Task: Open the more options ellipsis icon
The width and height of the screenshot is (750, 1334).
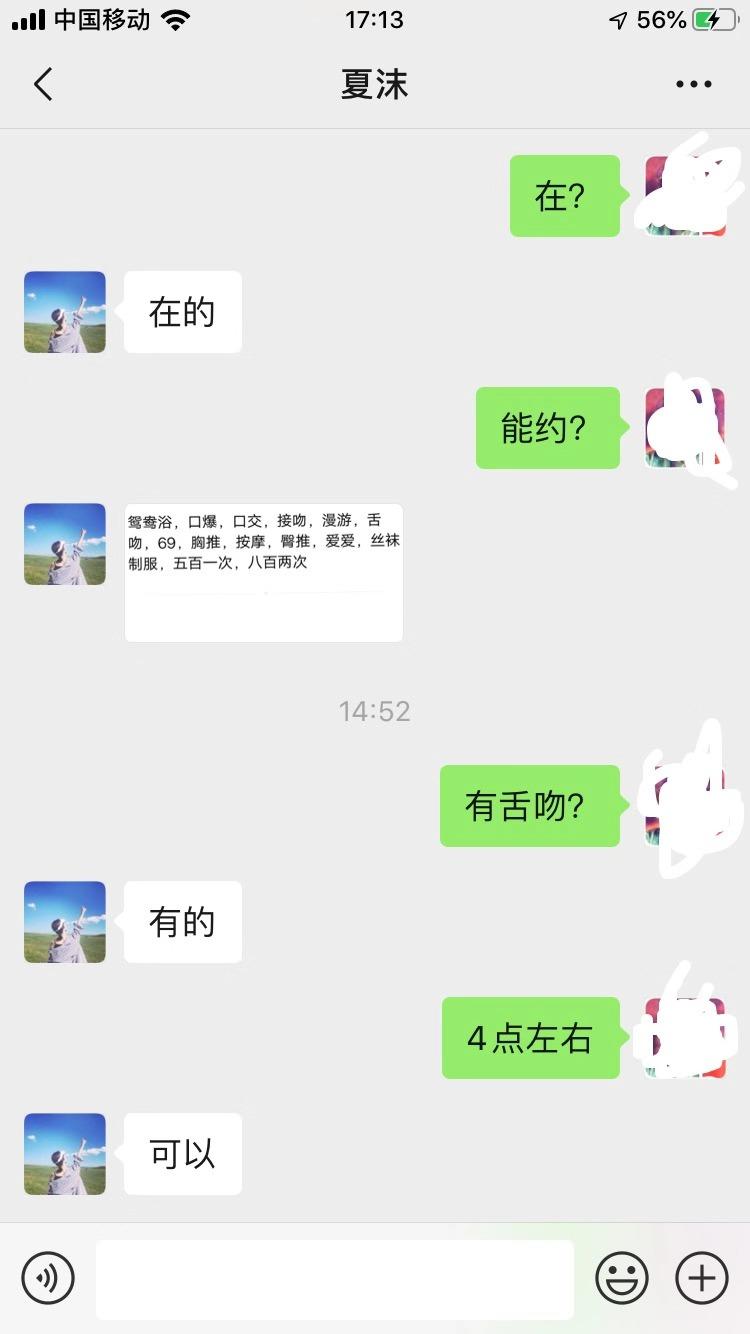Action: (694, 84)
